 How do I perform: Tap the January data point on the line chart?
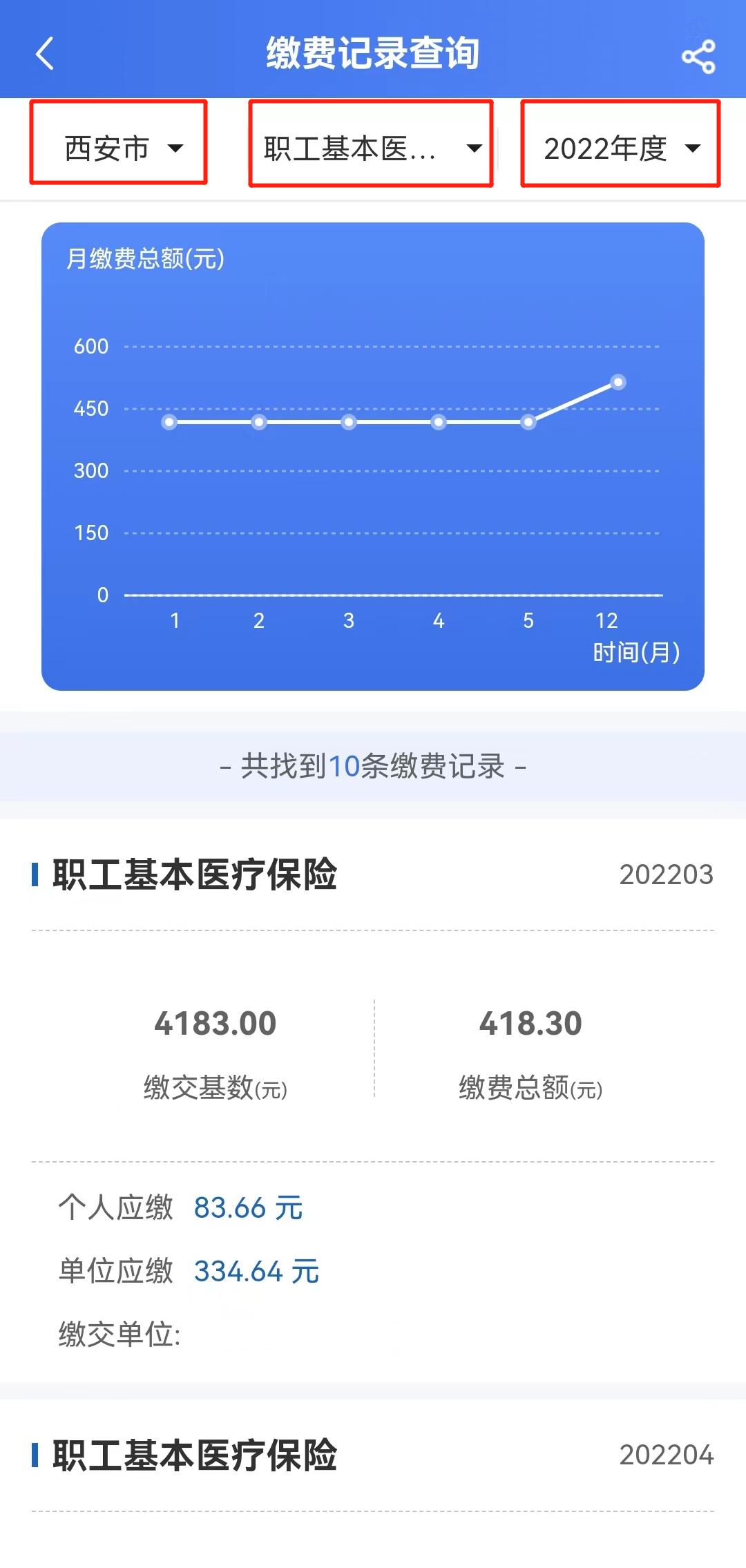[x=170, y=421]
